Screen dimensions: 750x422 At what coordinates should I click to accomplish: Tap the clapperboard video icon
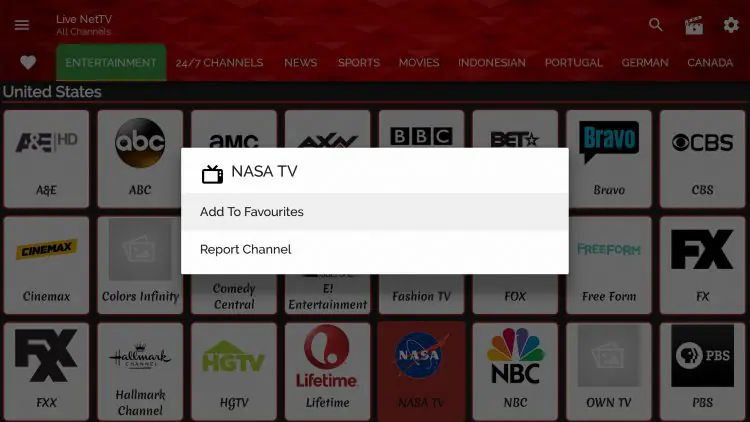pos(694,25)
